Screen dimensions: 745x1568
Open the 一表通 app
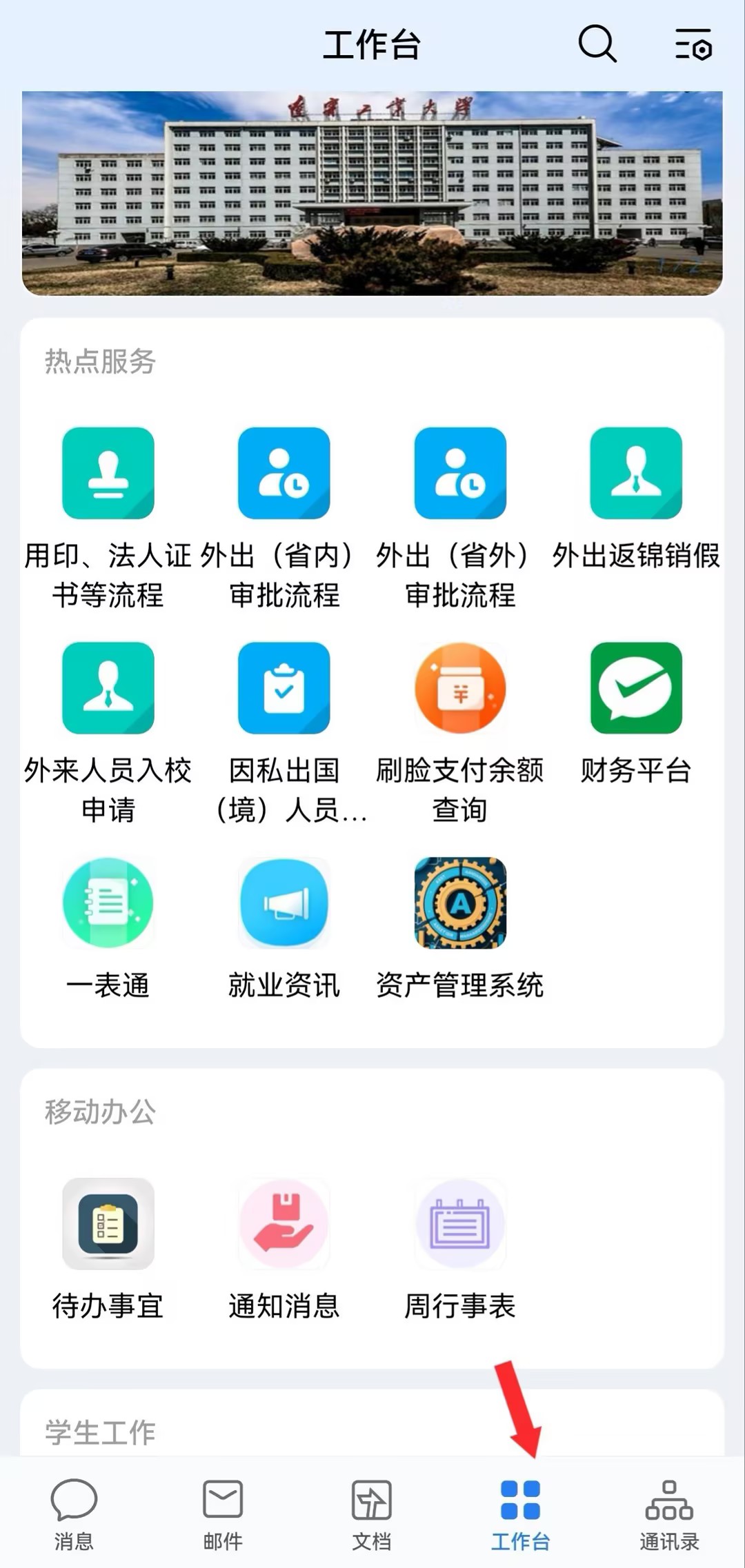[x=108, y=903]
